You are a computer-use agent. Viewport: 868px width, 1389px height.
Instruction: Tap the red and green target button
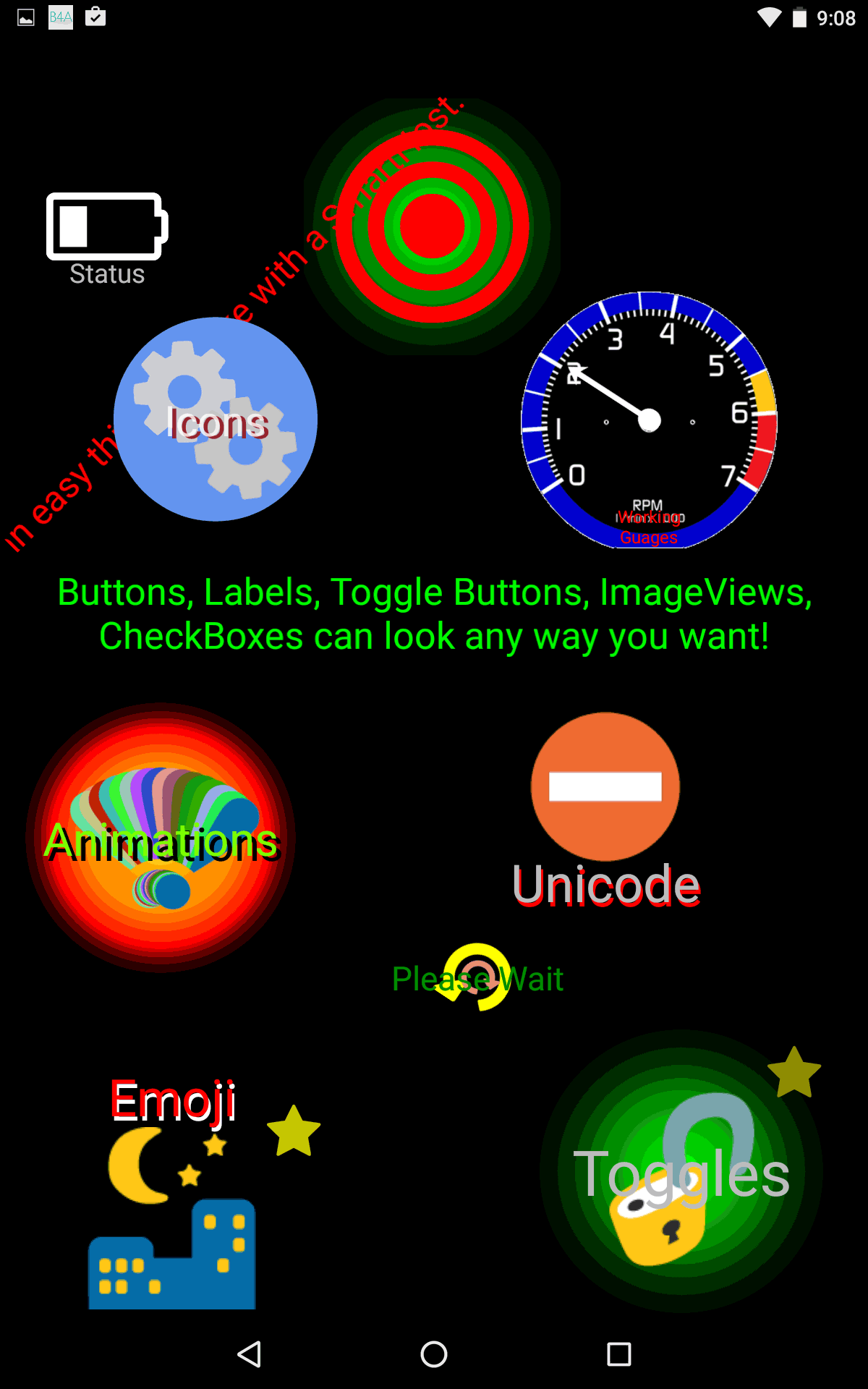(x=432, y=226)
